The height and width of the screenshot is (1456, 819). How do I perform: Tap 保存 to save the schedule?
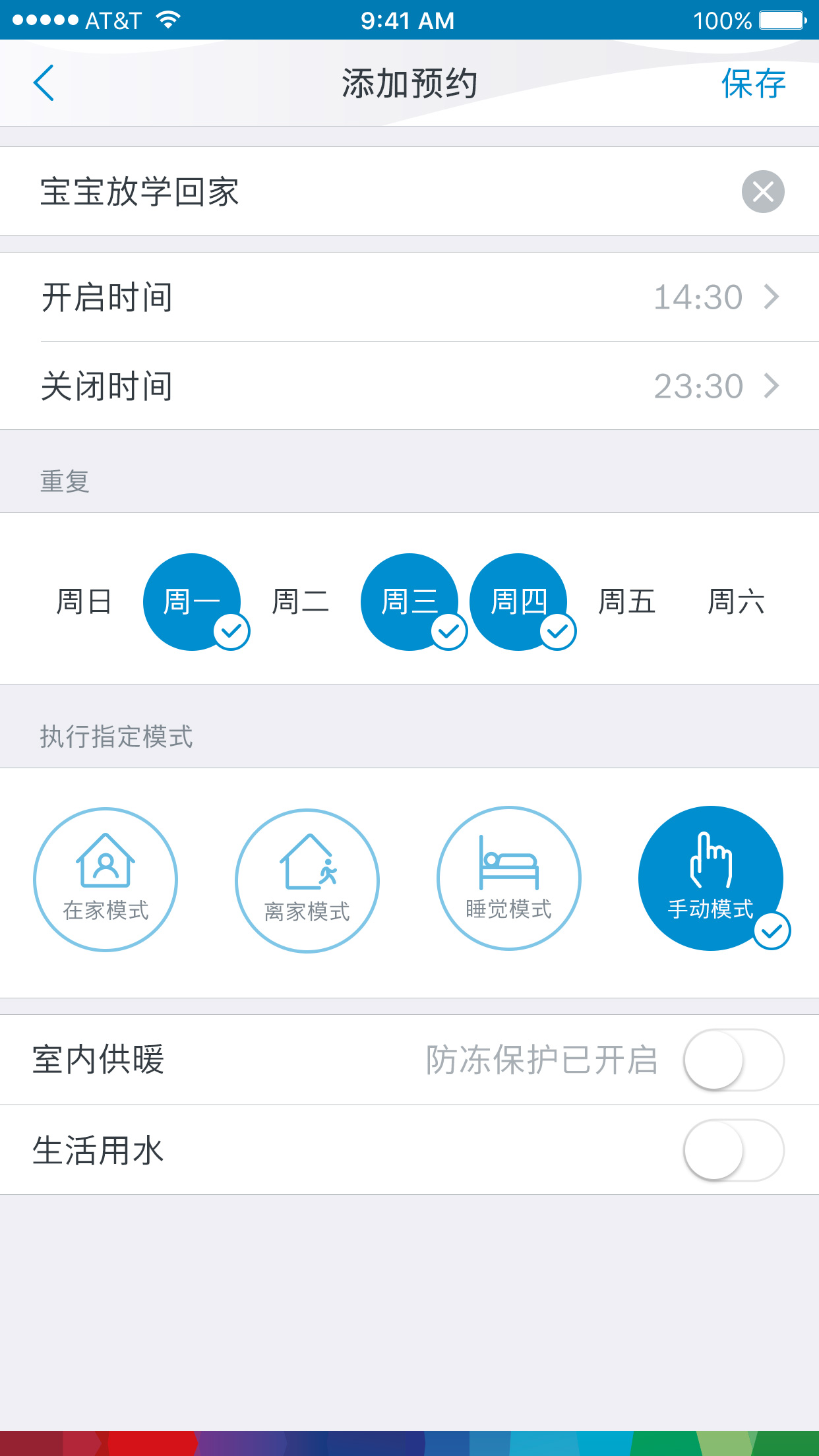pos(753,84)
